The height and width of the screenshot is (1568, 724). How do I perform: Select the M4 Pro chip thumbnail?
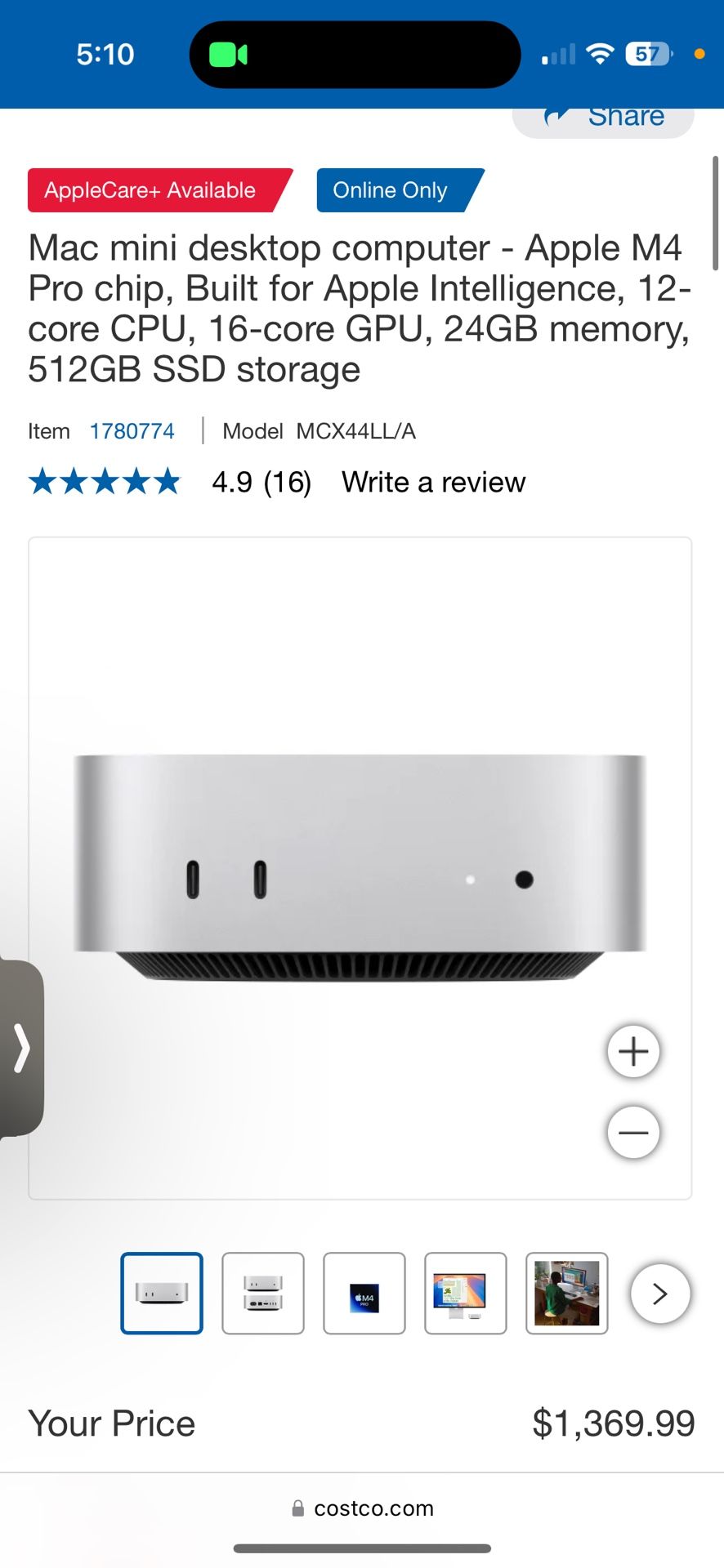364,1294
